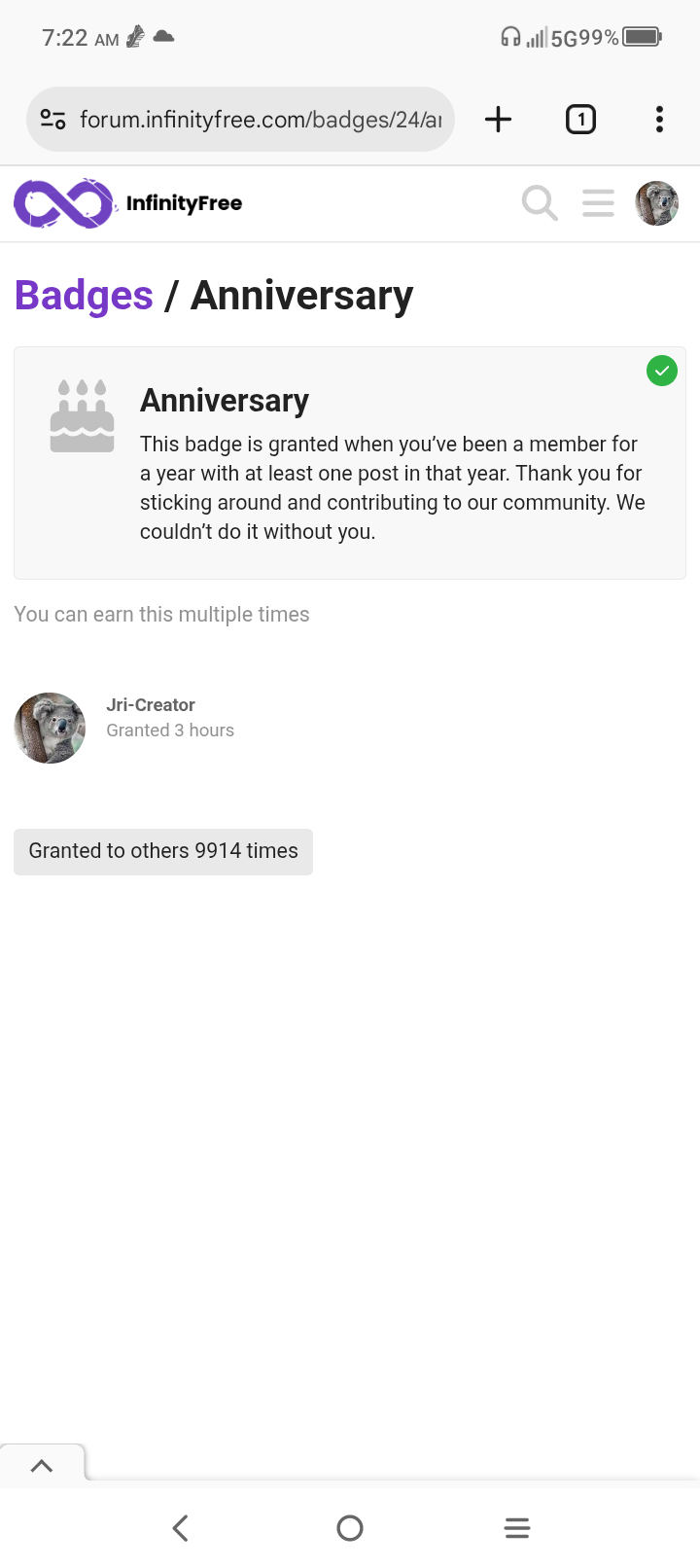Open the Badges breadcrumb link
Screen dimensions: 700x1568
84,296
